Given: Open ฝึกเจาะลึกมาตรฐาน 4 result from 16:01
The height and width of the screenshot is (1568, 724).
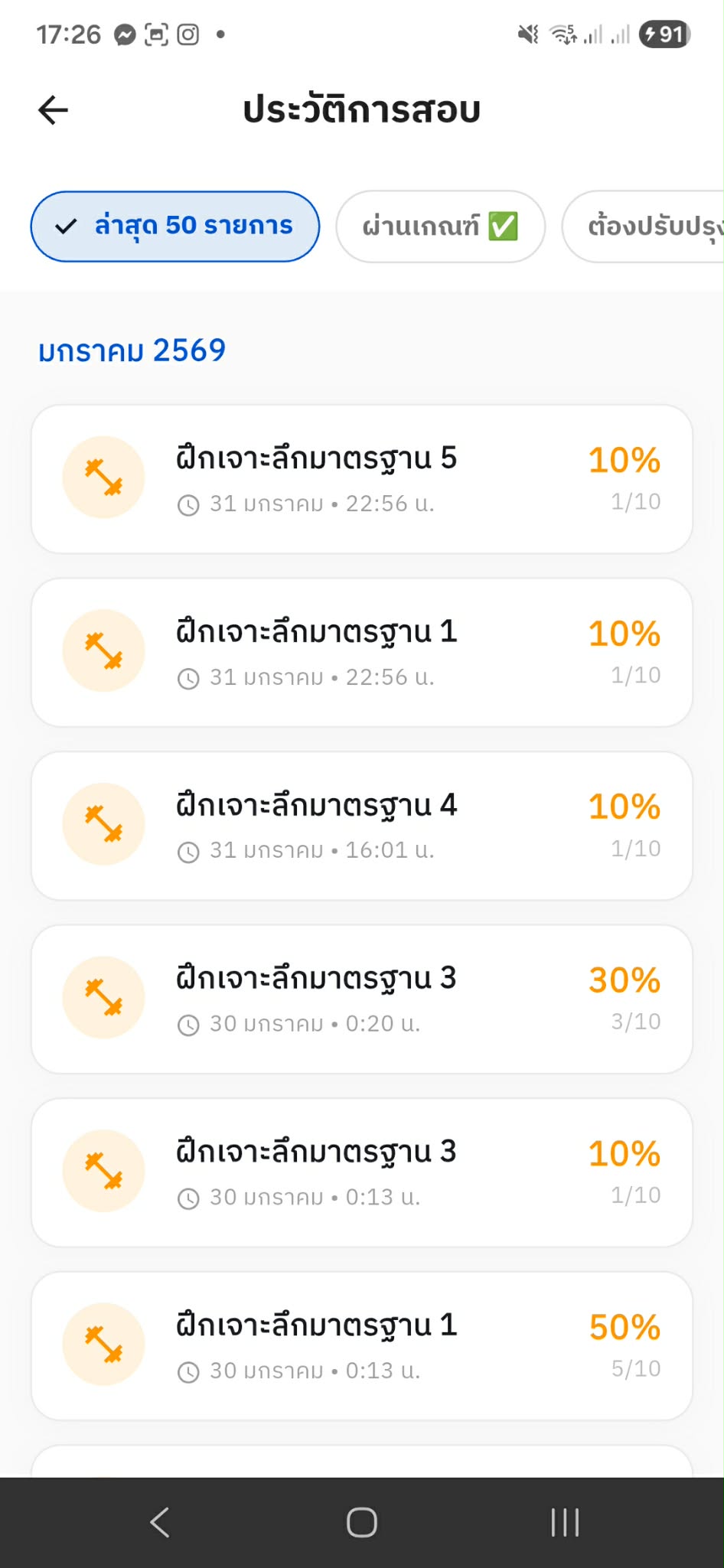Looking at the screenshot, I should [362, 826].
